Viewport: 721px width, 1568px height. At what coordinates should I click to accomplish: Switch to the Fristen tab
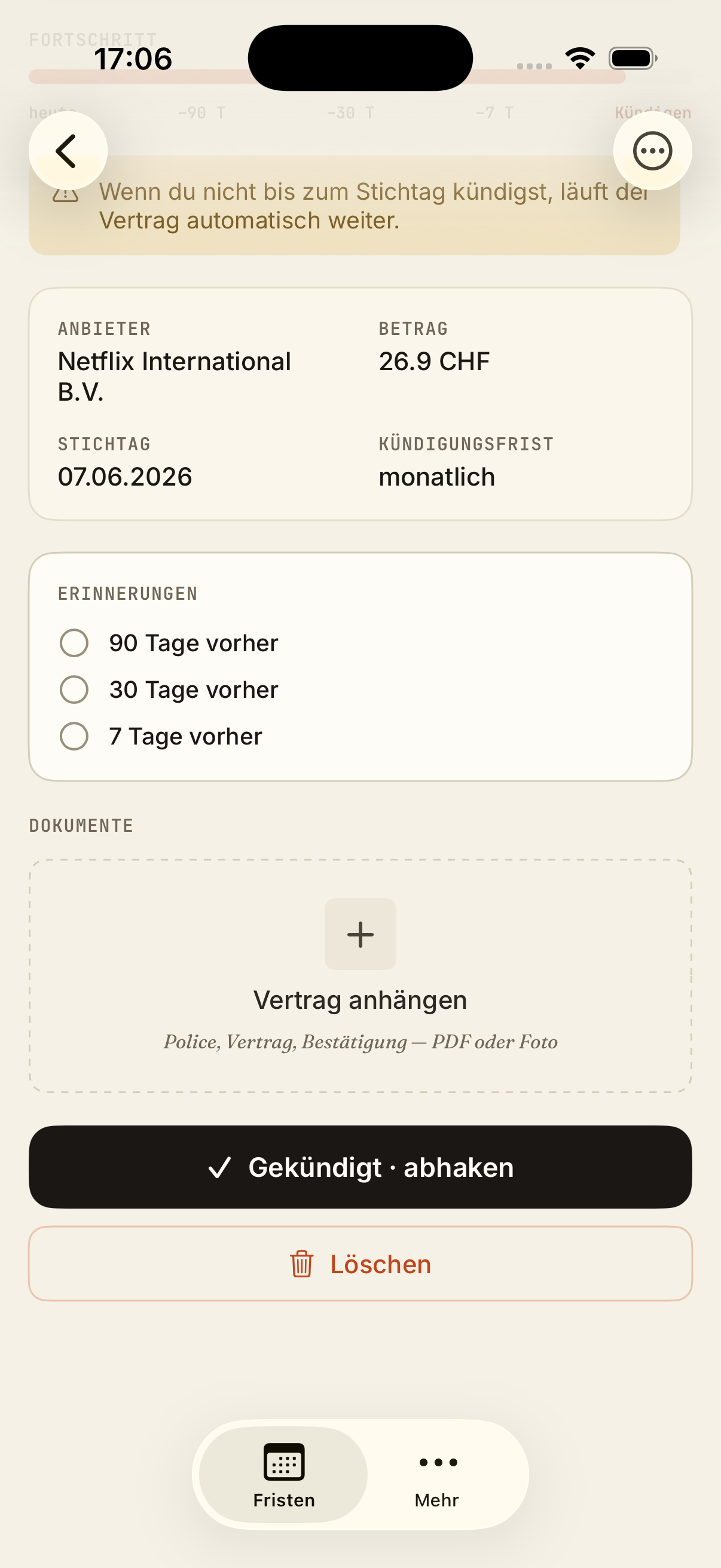pos(283,1482)
